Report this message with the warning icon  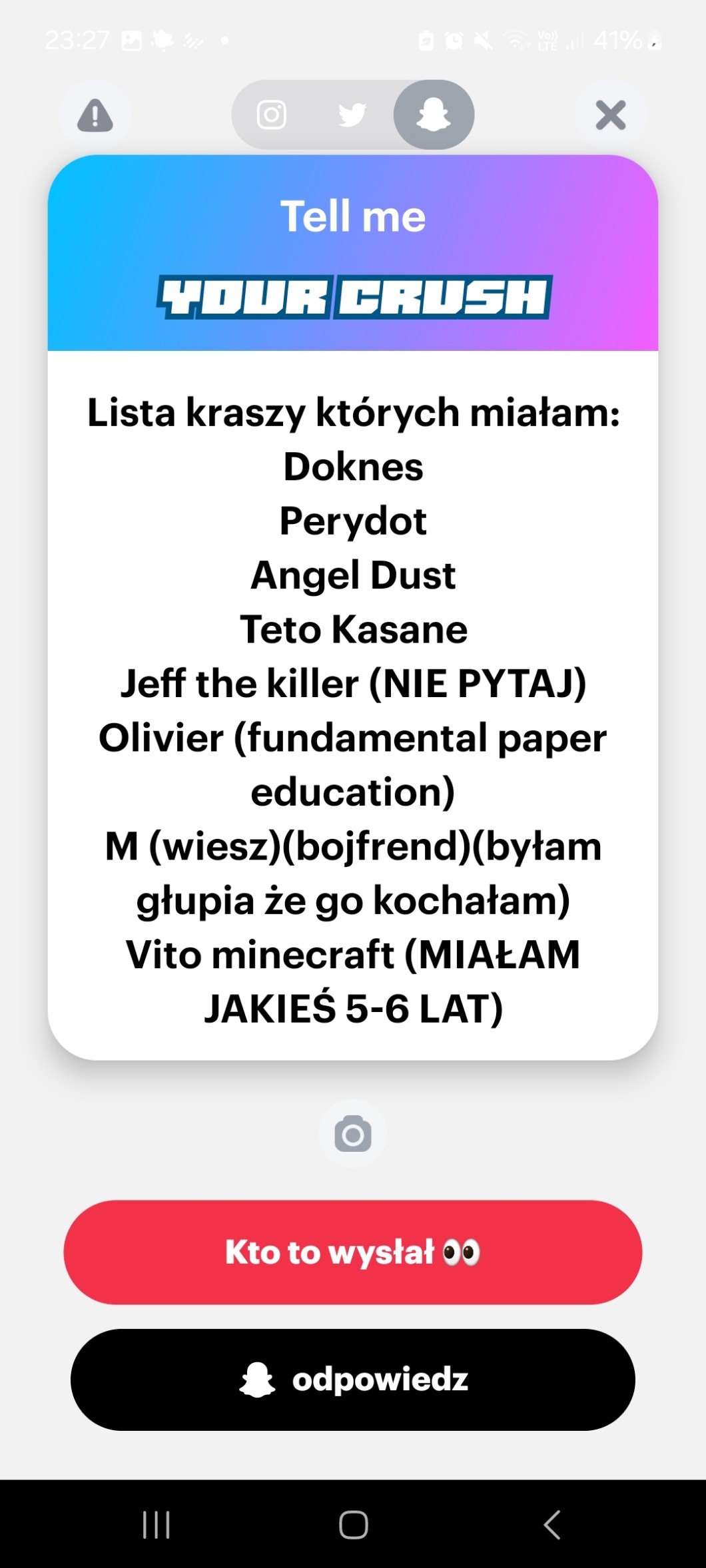click(95, 116)
